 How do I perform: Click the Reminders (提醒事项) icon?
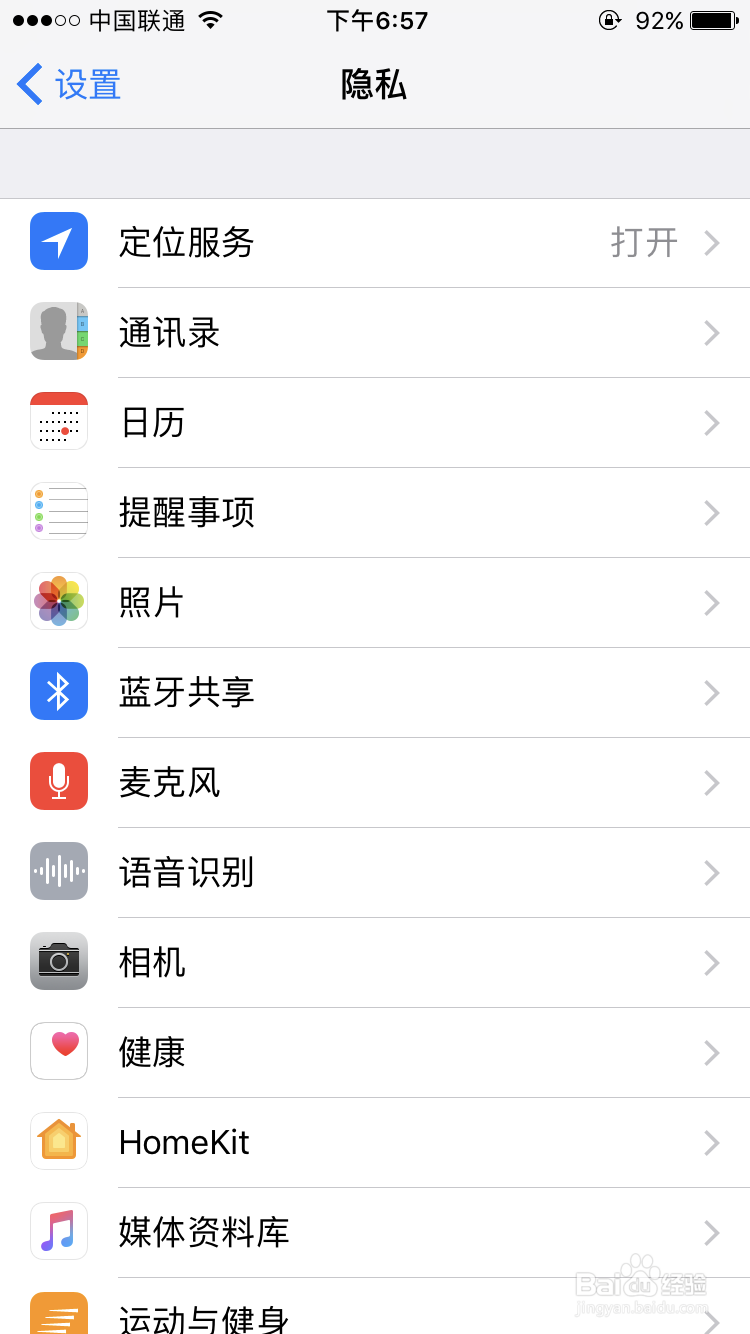58,512
